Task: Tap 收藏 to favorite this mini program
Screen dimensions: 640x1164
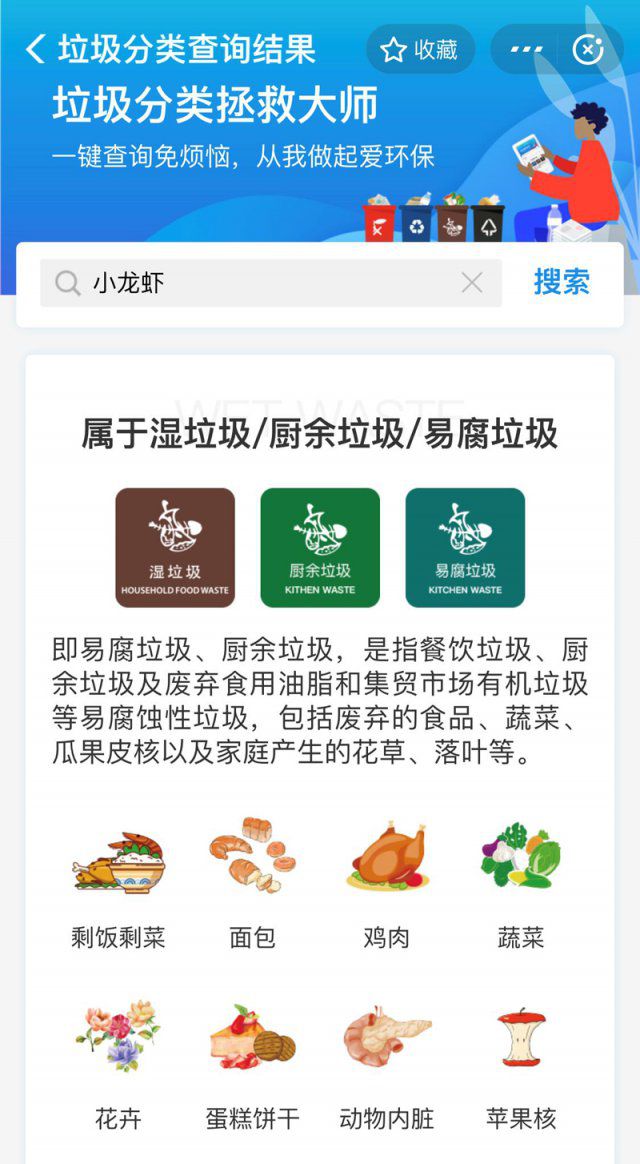Action: (x=419, y=49)
